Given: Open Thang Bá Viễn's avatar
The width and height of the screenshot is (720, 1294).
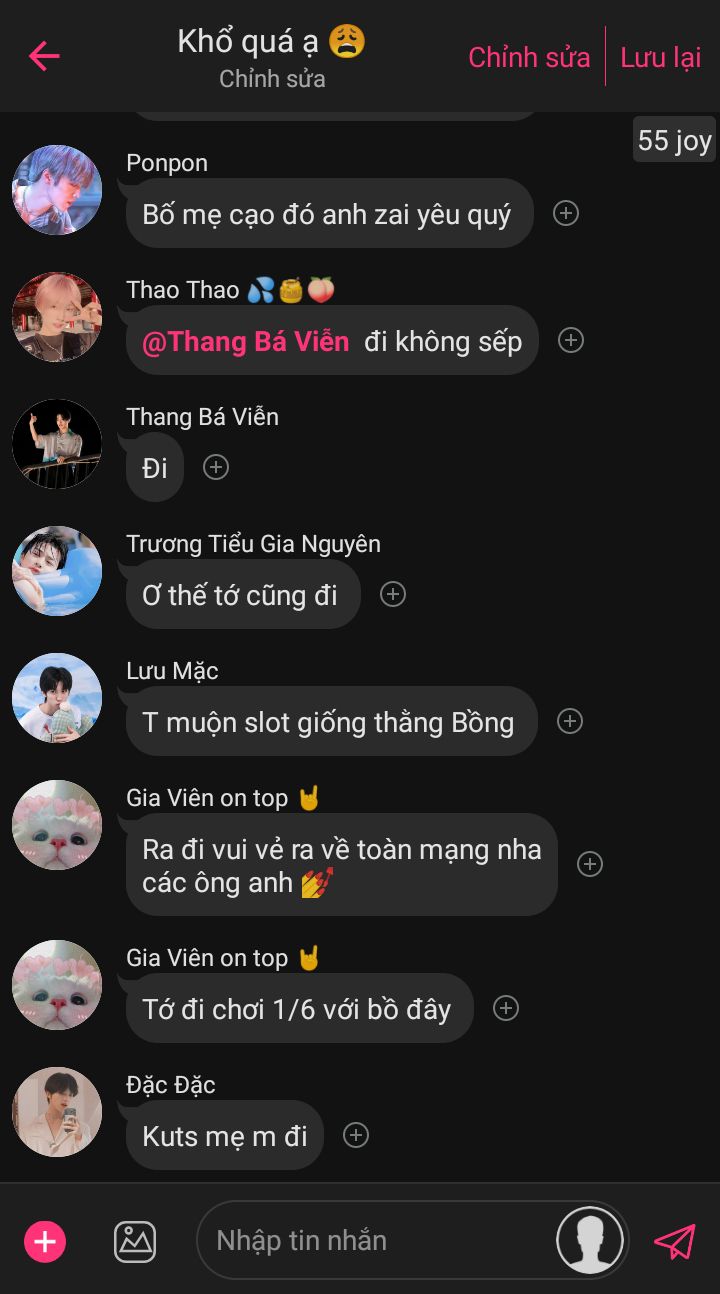Looking at the screenshot, I should click(x=57, y=444).
